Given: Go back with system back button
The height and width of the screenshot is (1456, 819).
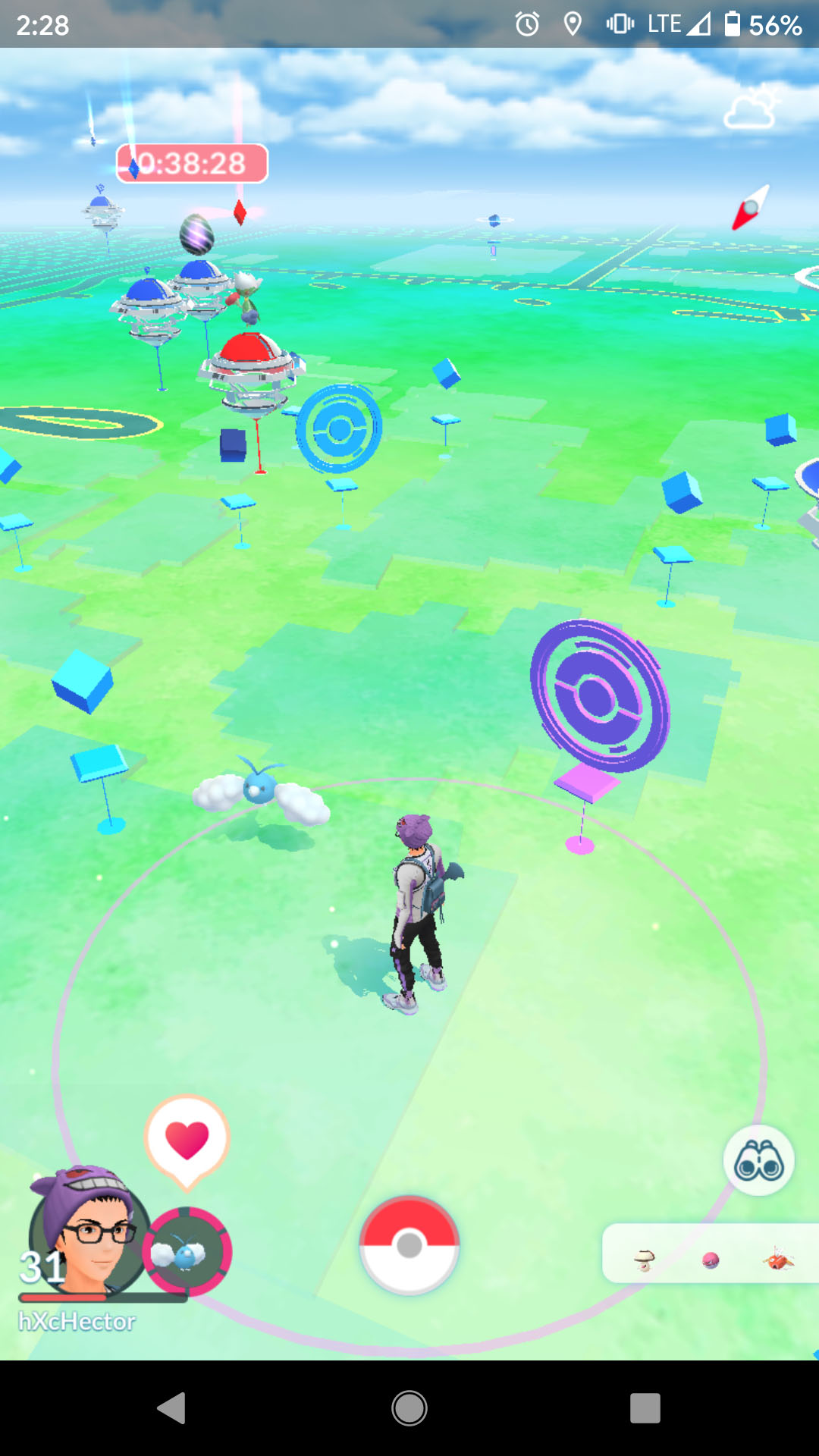Looking at the screenshot, I should [172, 1408].
